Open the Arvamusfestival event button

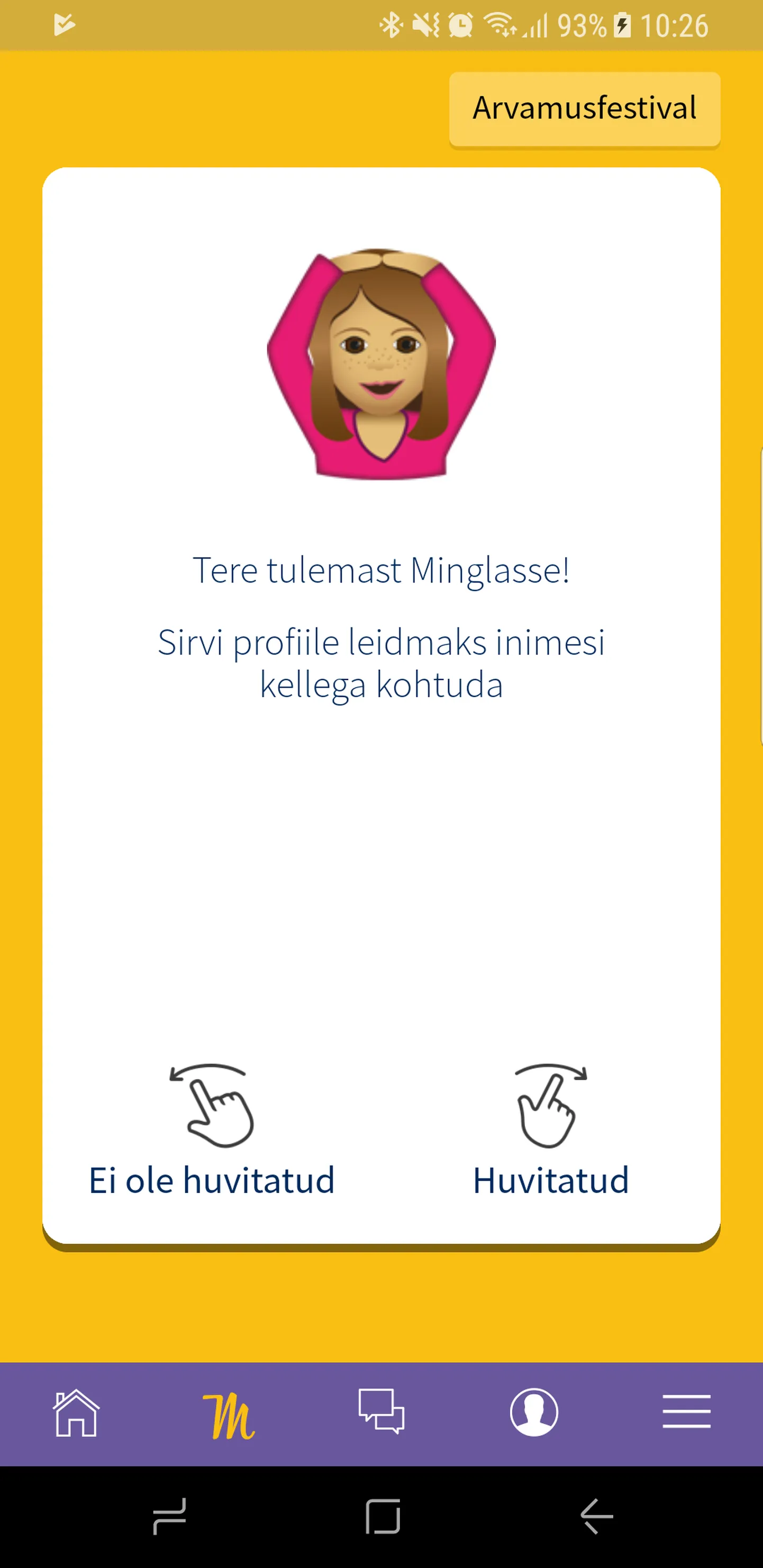[584, 109]
